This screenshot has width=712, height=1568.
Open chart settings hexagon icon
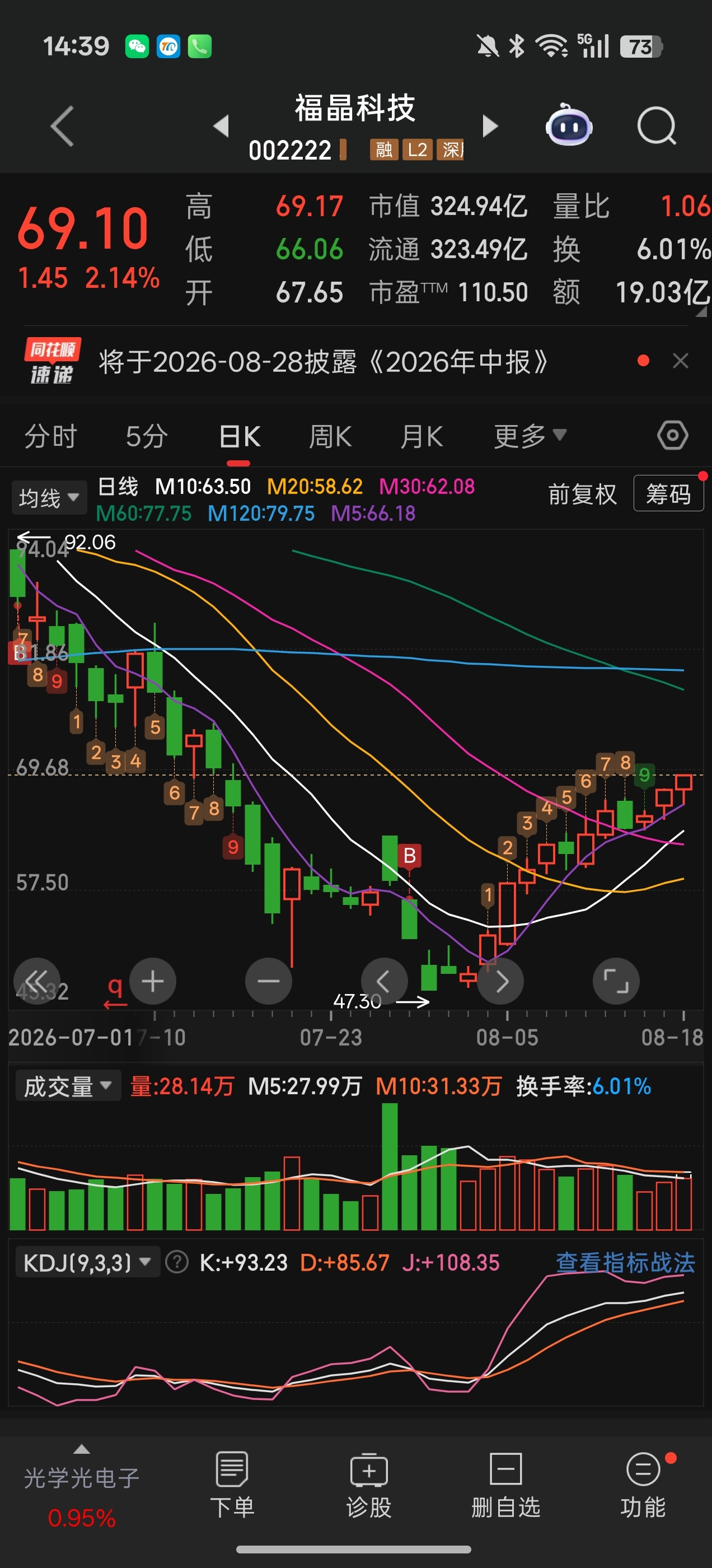point(672,435)
